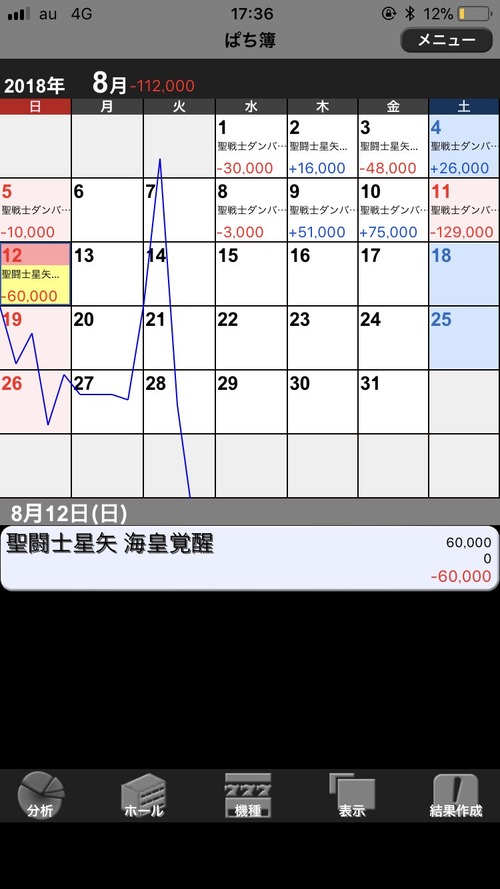Select August 23 on the calendar

pos(322,338)
